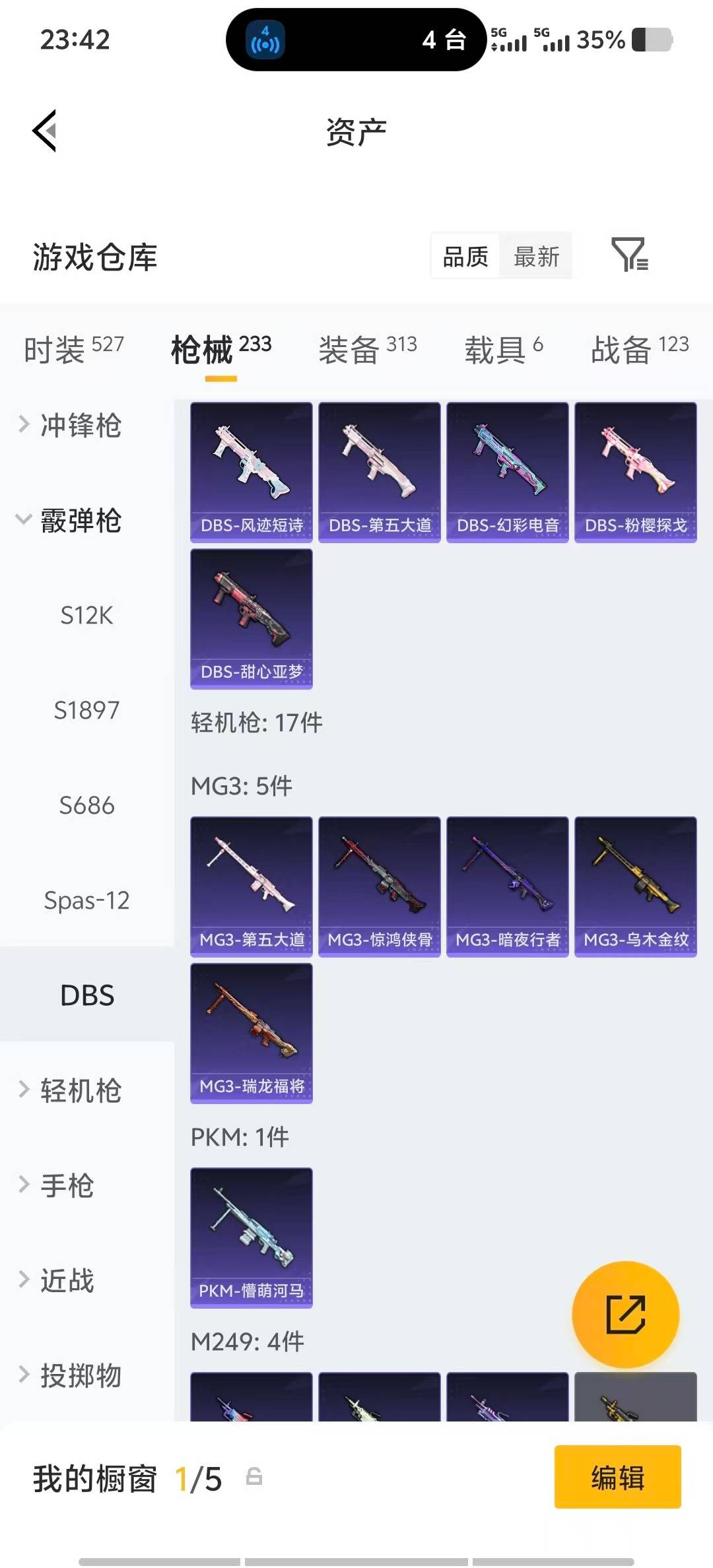Sort items by 品质
This screenshot has height=1568, width=713.
pos(465,256)
